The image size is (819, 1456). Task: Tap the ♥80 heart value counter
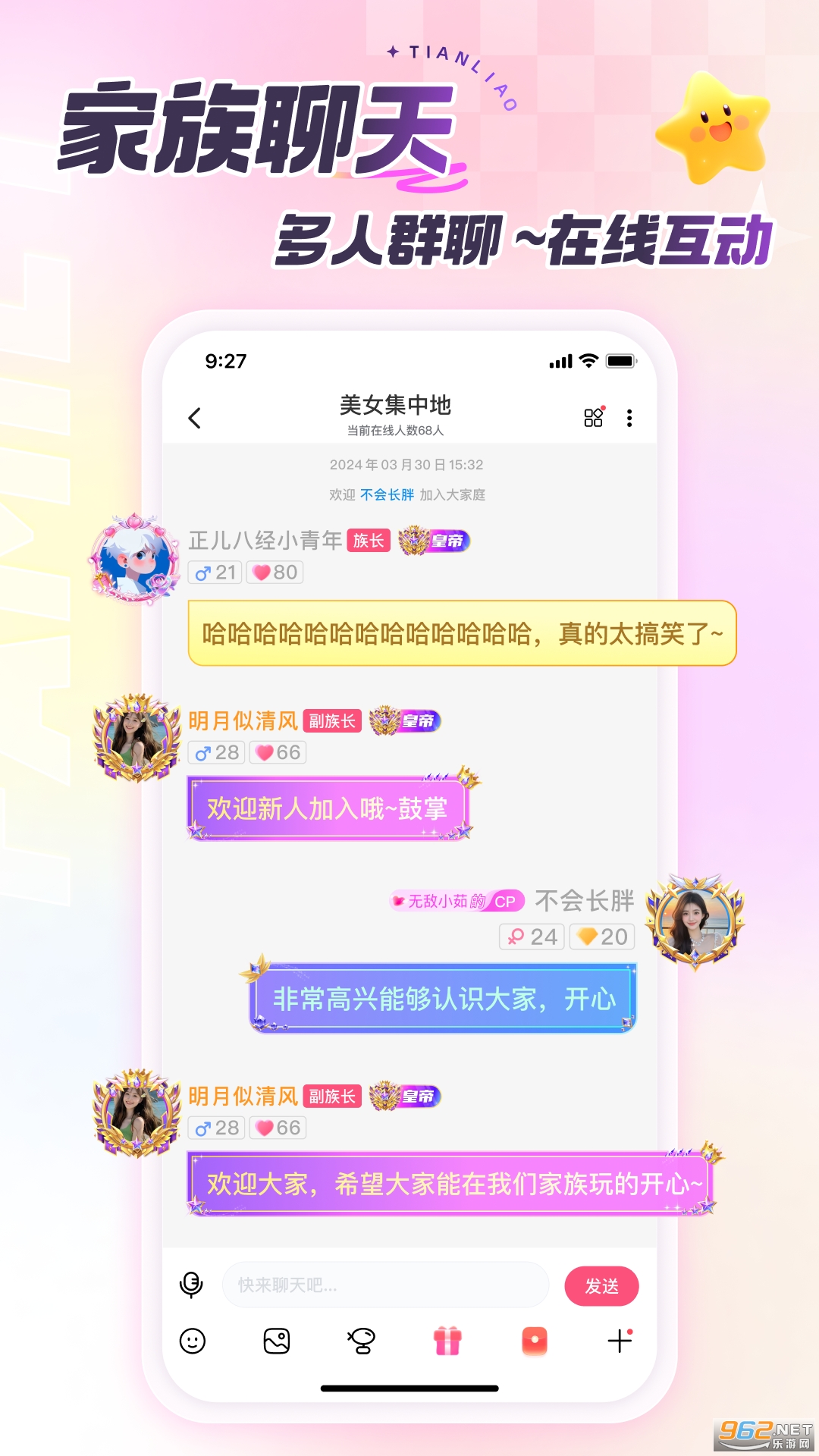(275, 573)
